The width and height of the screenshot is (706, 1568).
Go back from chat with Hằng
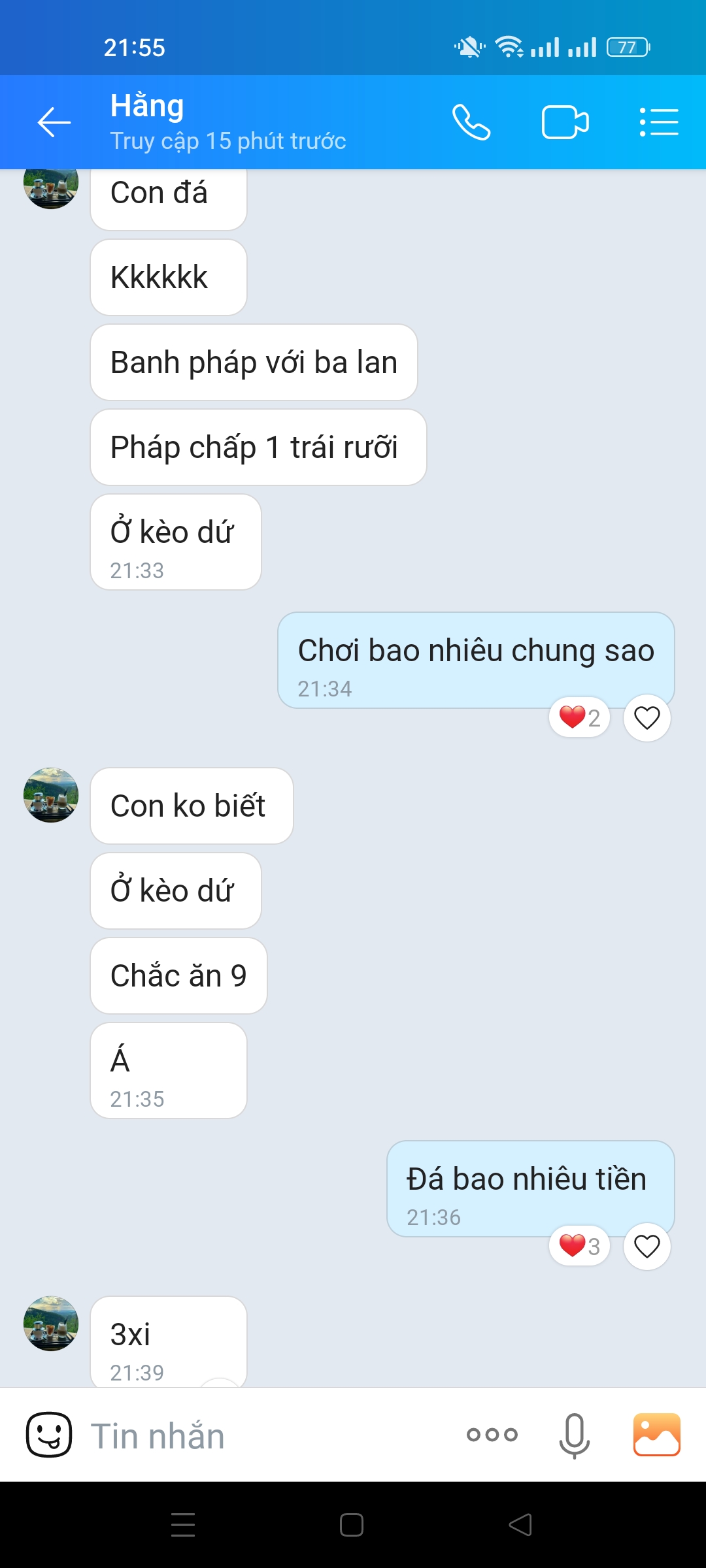click(54, 122)
